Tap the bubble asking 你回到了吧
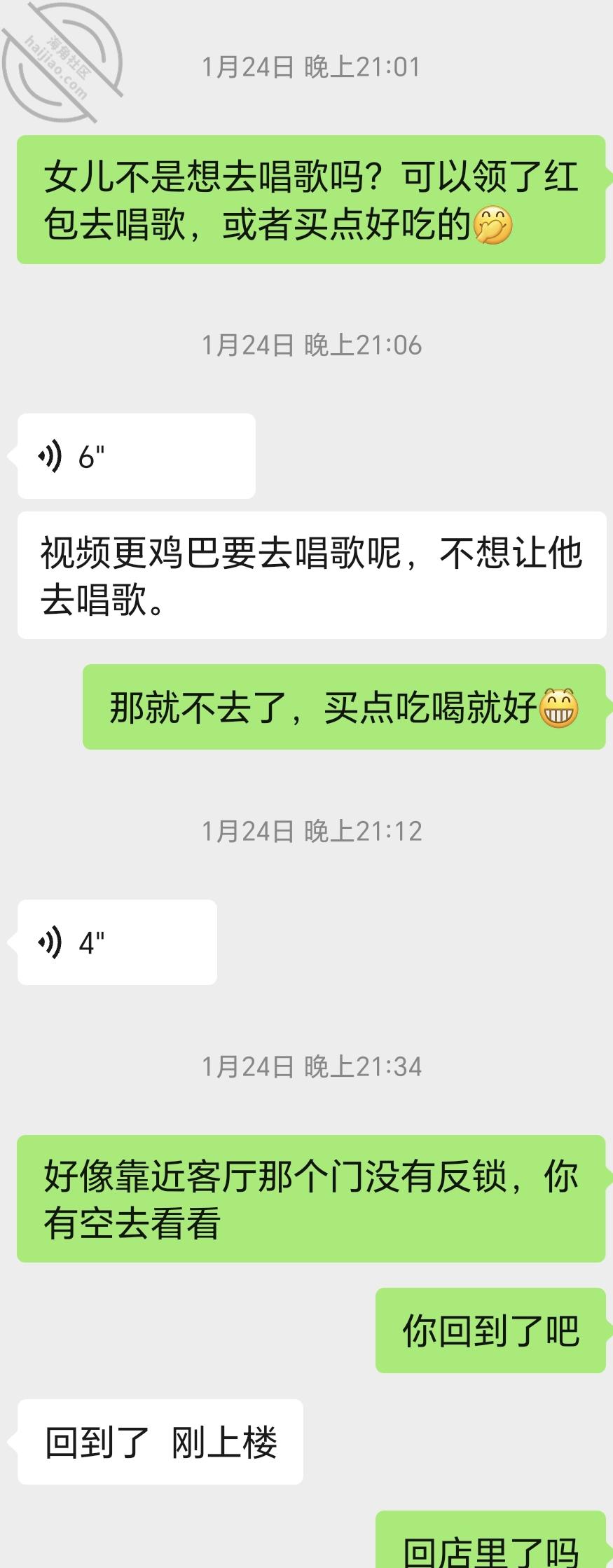This screenshot has height=1568, width=613. click(490, 1331)
